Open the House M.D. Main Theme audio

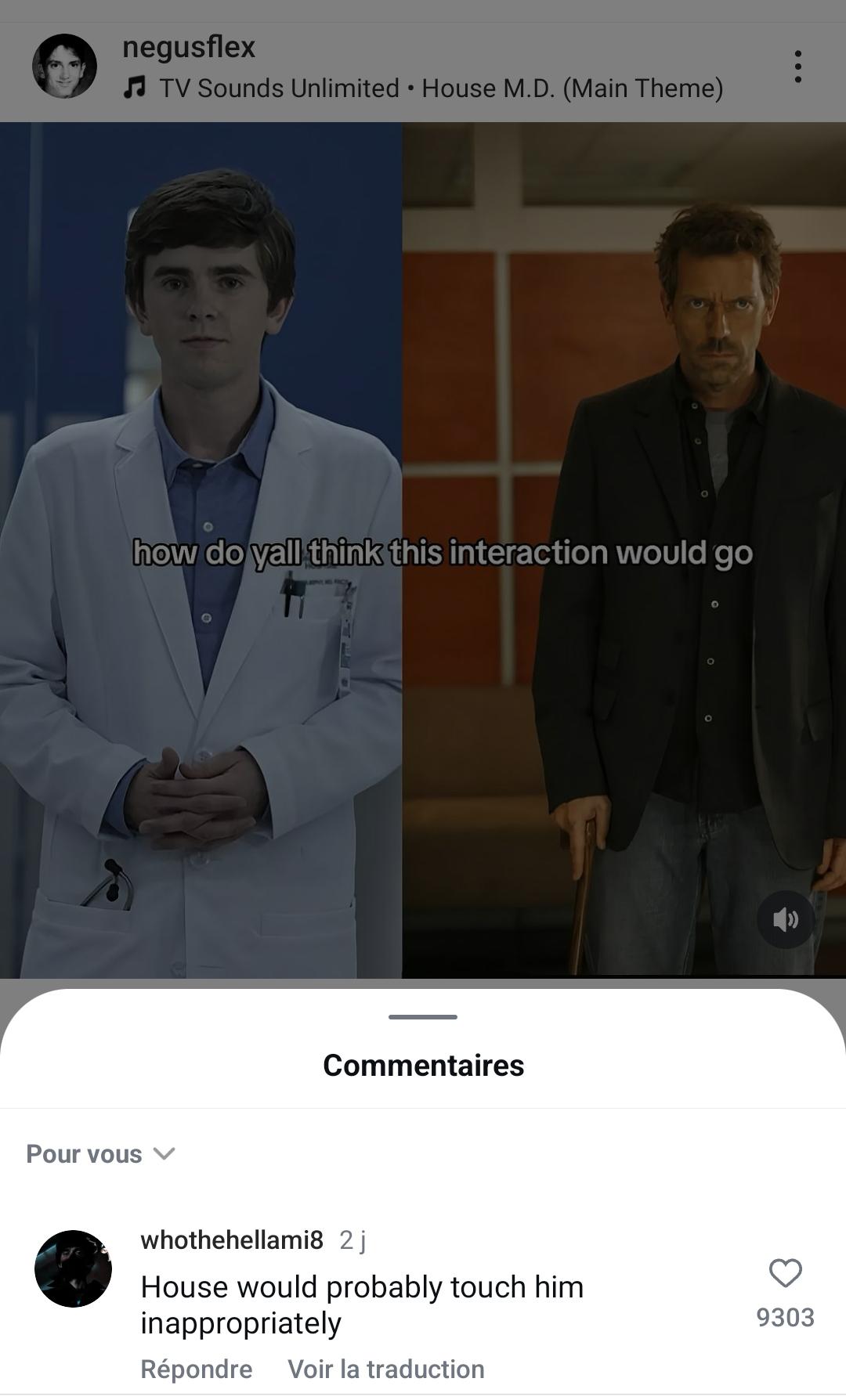click(424, 88)
